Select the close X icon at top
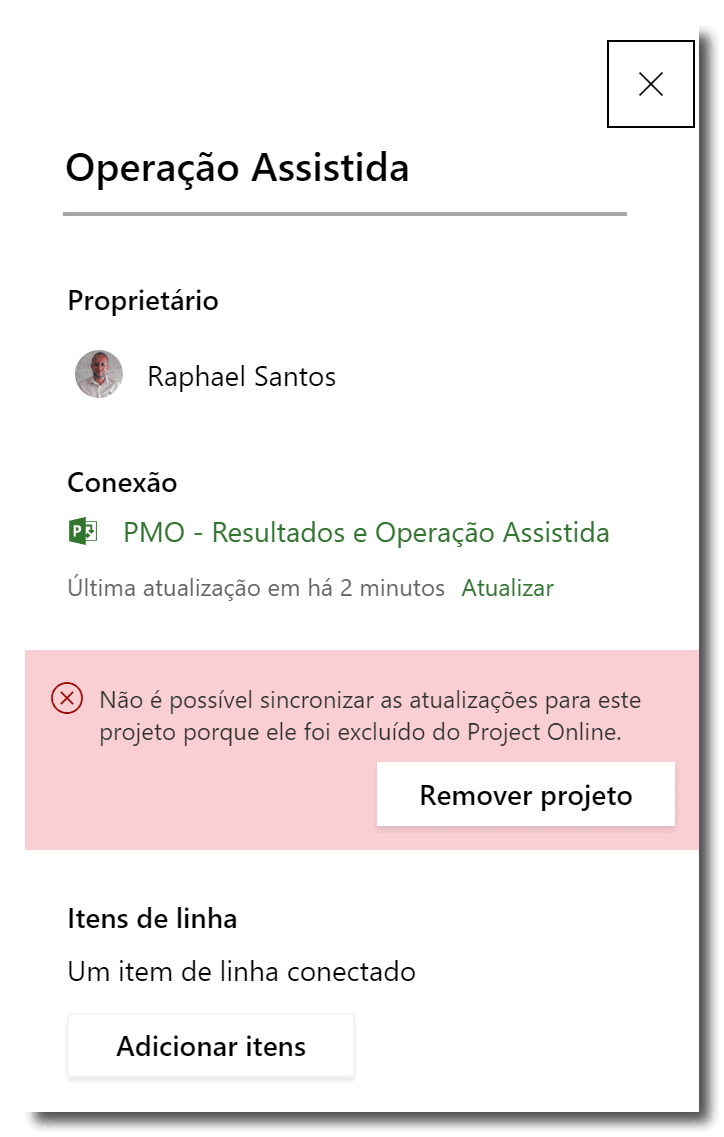This screenshot has height=1137, width=724. 651,84
